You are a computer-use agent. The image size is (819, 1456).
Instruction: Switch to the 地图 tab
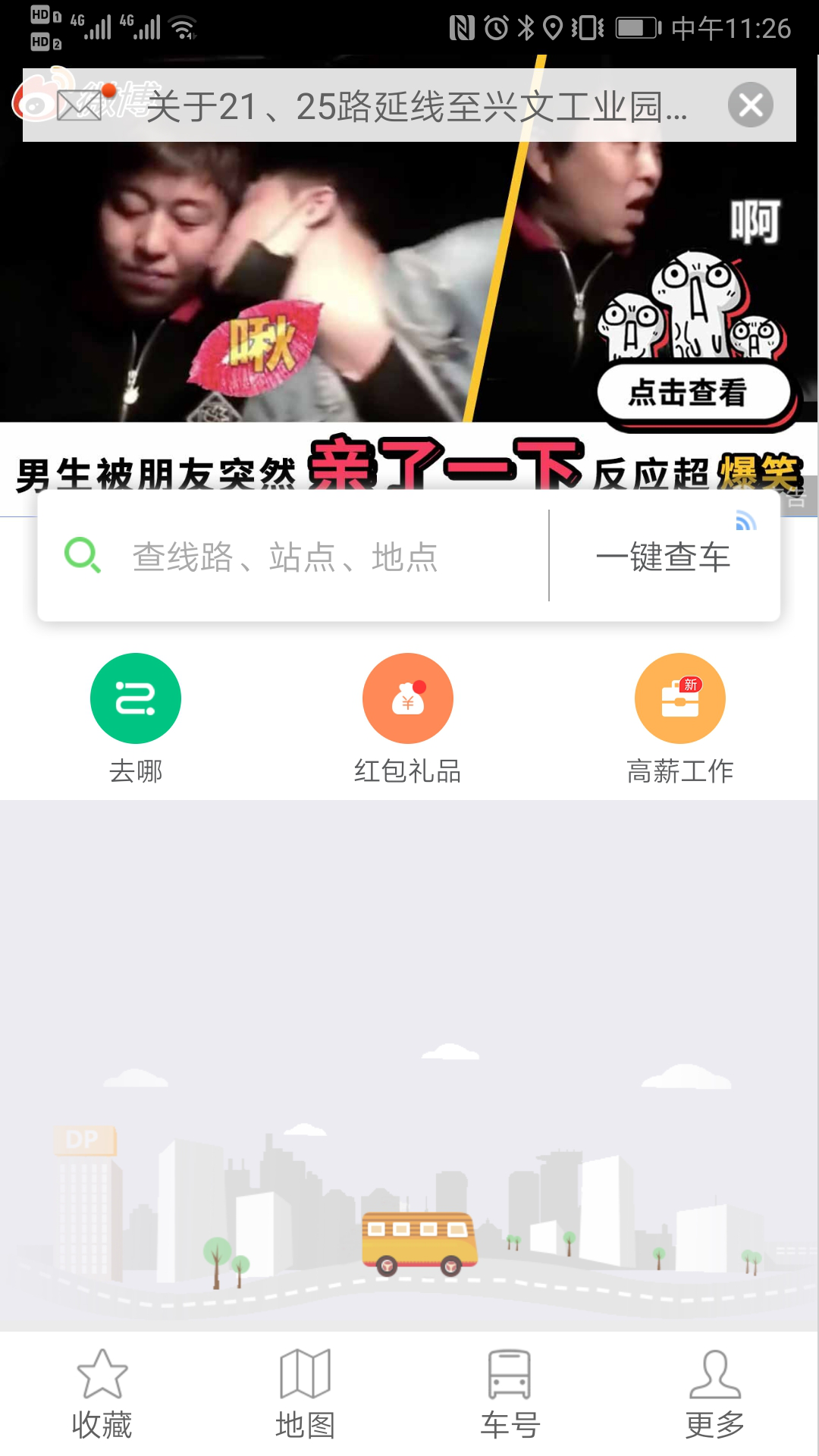(305, 1394)
